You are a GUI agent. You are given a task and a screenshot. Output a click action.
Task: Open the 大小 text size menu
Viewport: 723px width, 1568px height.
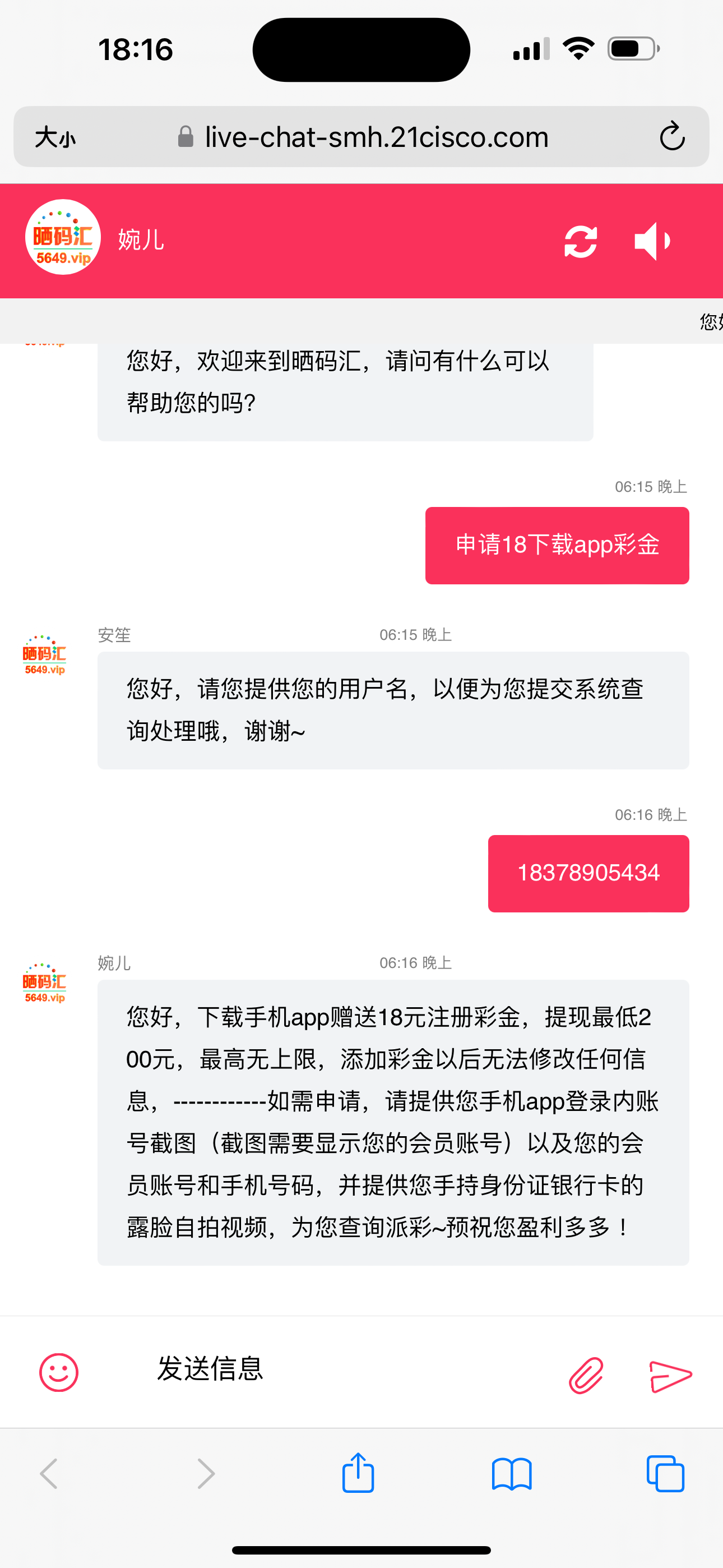point(55,137)
